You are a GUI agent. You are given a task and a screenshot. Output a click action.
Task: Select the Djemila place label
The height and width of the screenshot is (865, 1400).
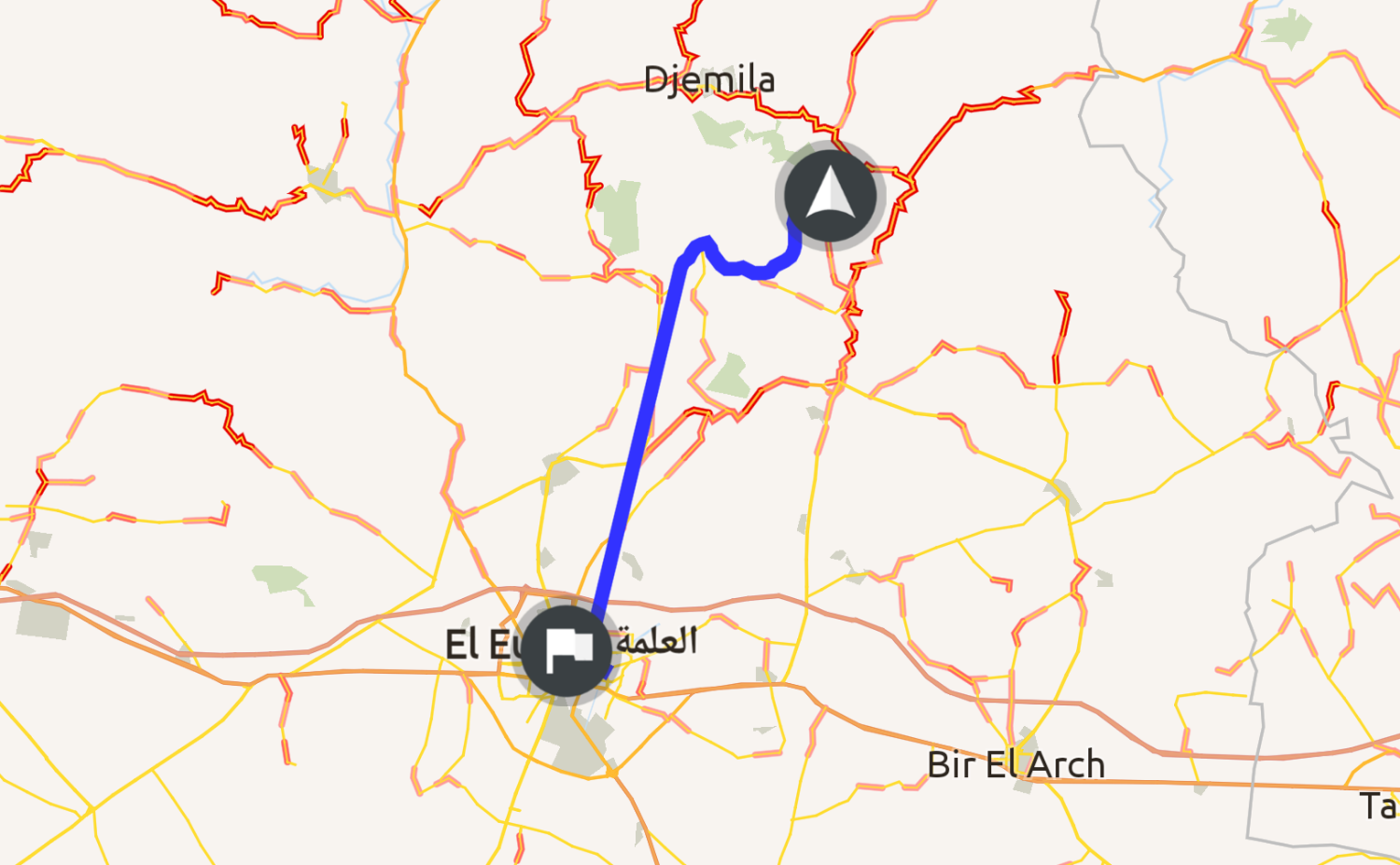point(709,80)
